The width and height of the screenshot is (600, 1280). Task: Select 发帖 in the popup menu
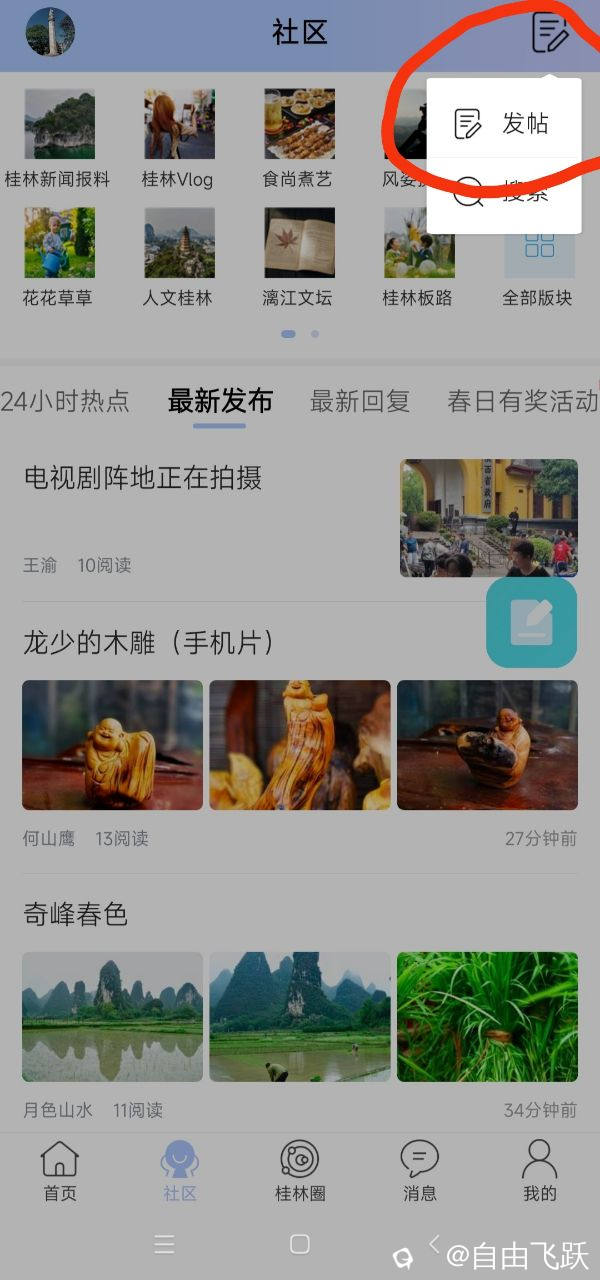[x=503, y=124]
